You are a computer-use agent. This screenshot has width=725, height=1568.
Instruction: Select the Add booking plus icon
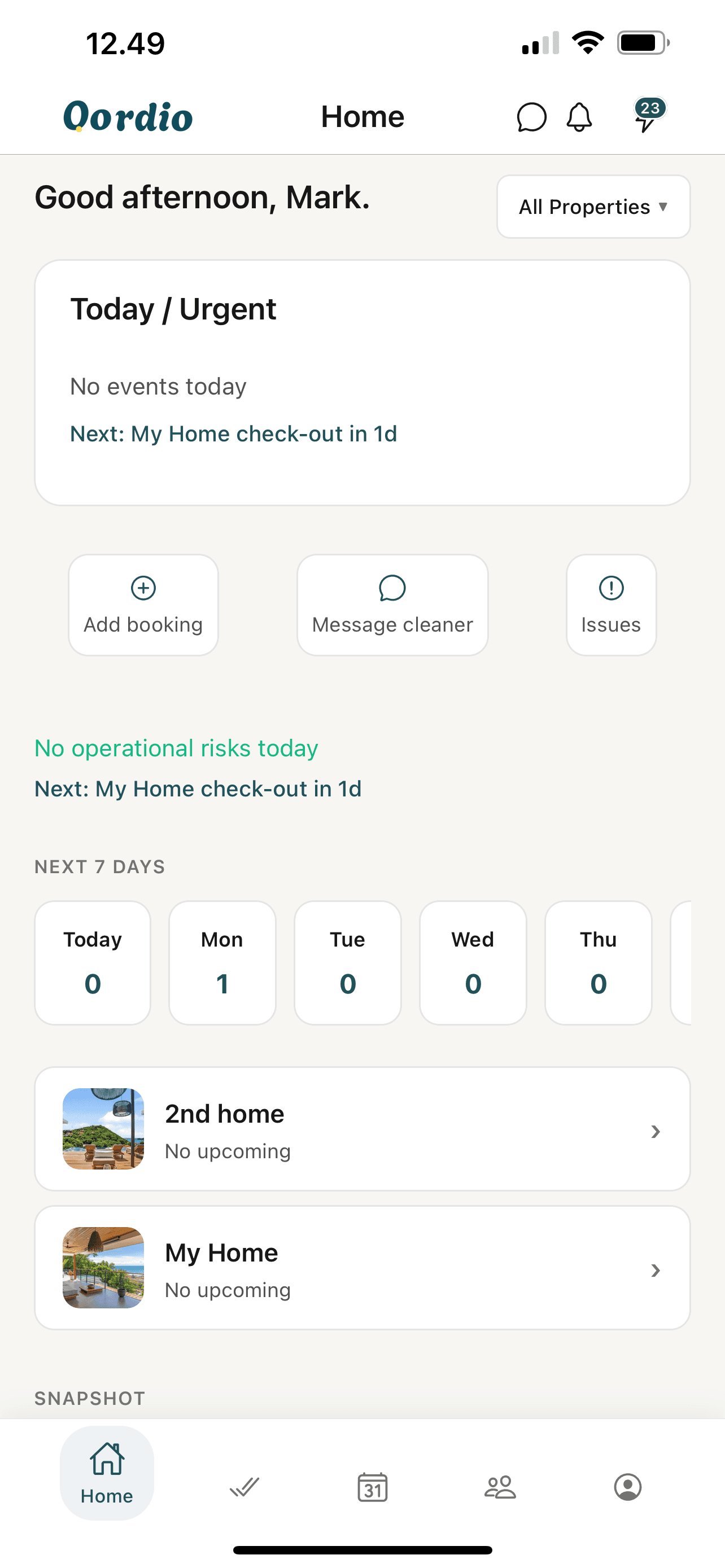143,589
